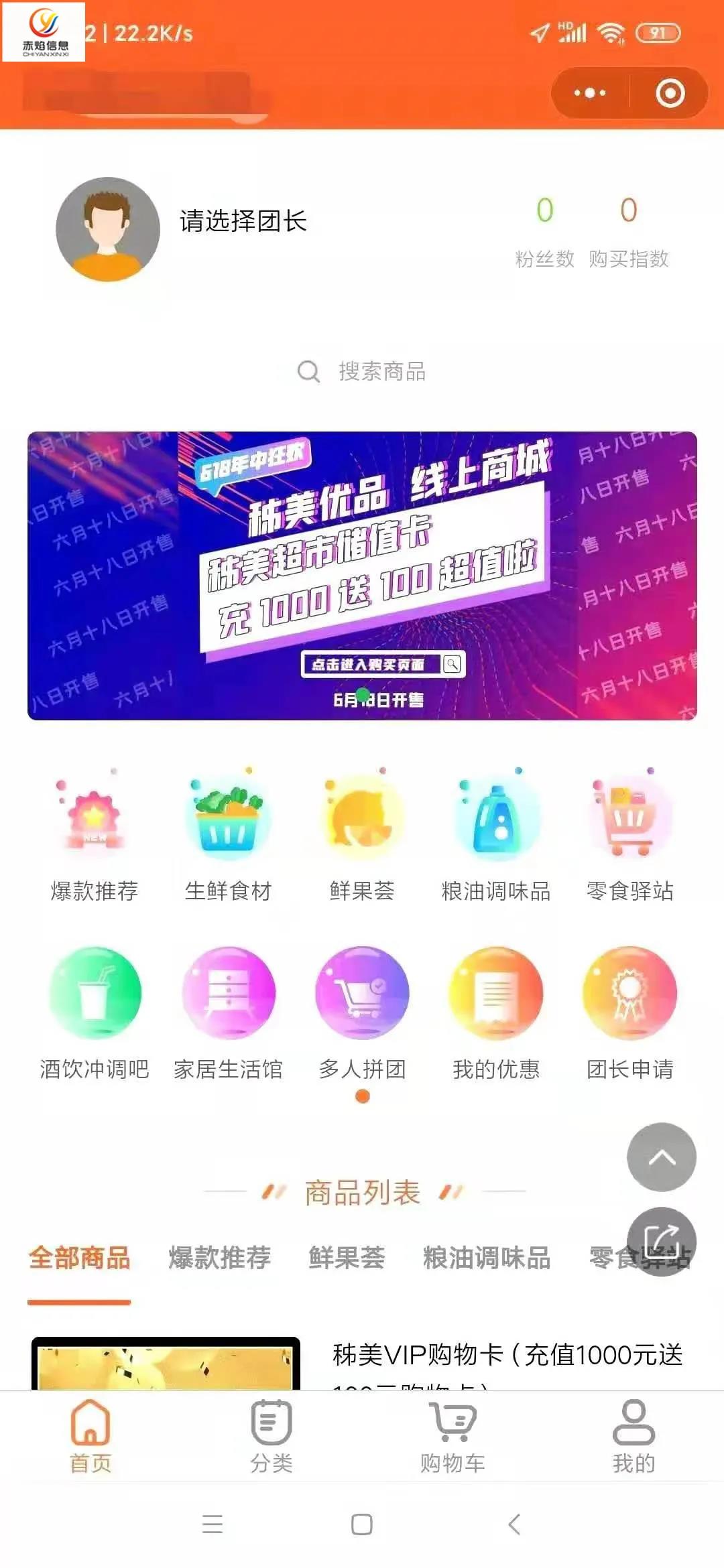Return to top with the up arrow button
Image resolution: width=724 pixels, height=1568 pixels.
point(661,1157)
